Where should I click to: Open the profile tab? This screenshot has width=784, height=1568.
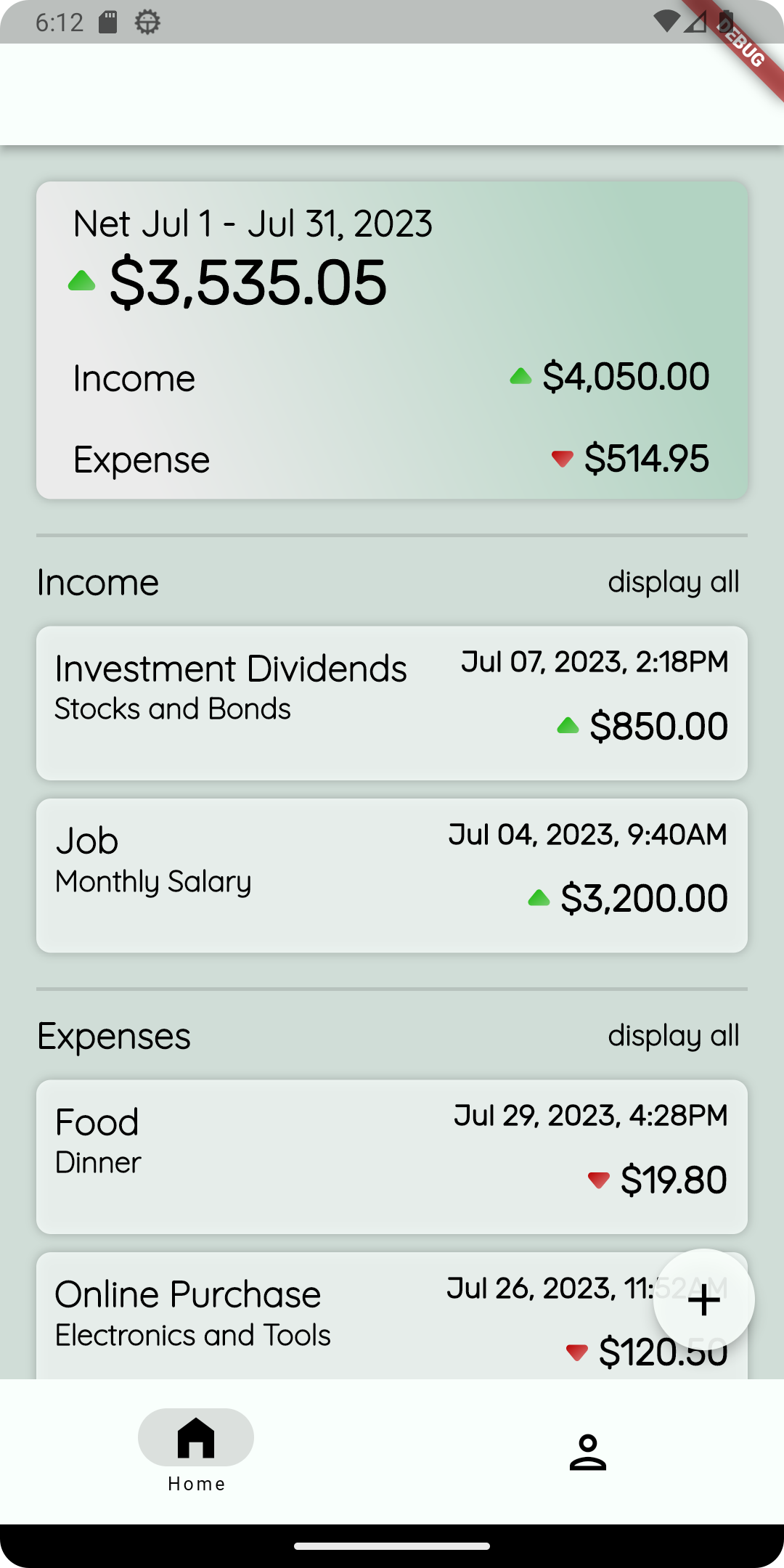[x=588, y=1452]
